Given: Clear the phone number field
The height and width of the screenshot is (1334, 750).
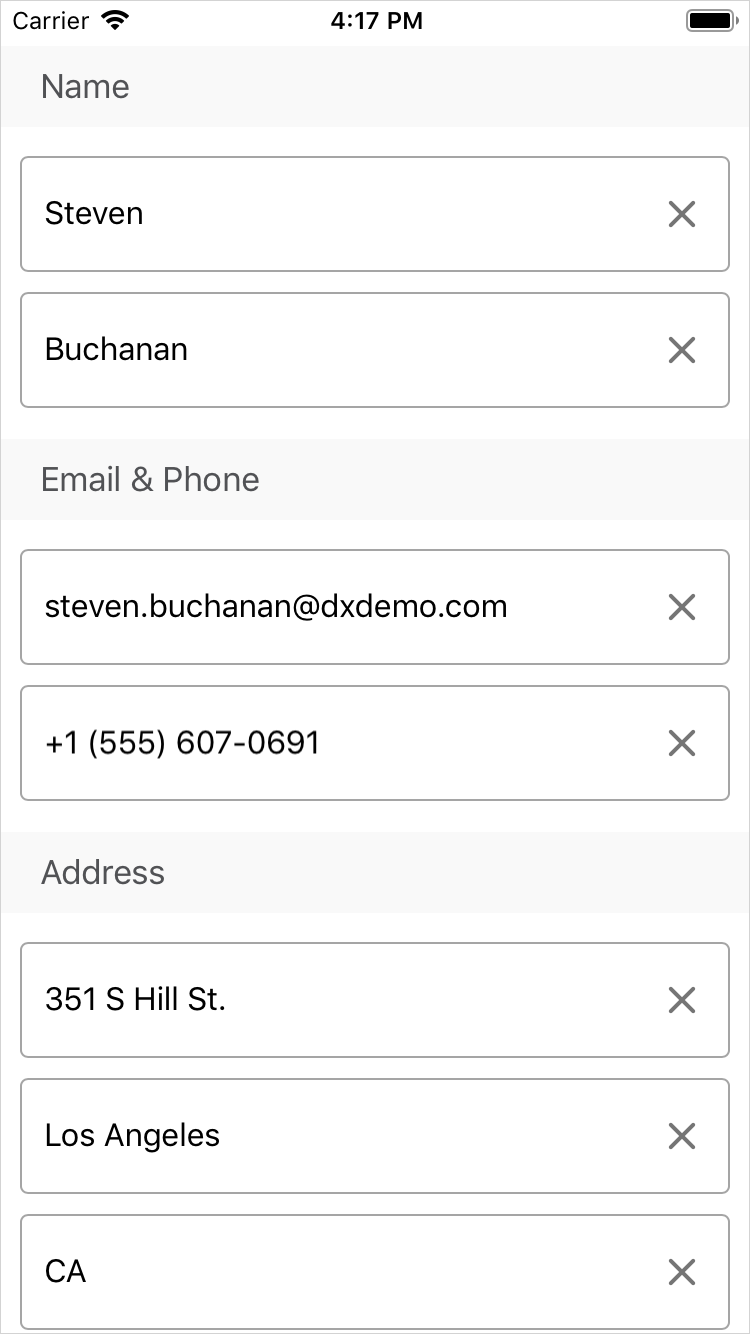Looking at the screenshot, I should [x=681, y=743].
